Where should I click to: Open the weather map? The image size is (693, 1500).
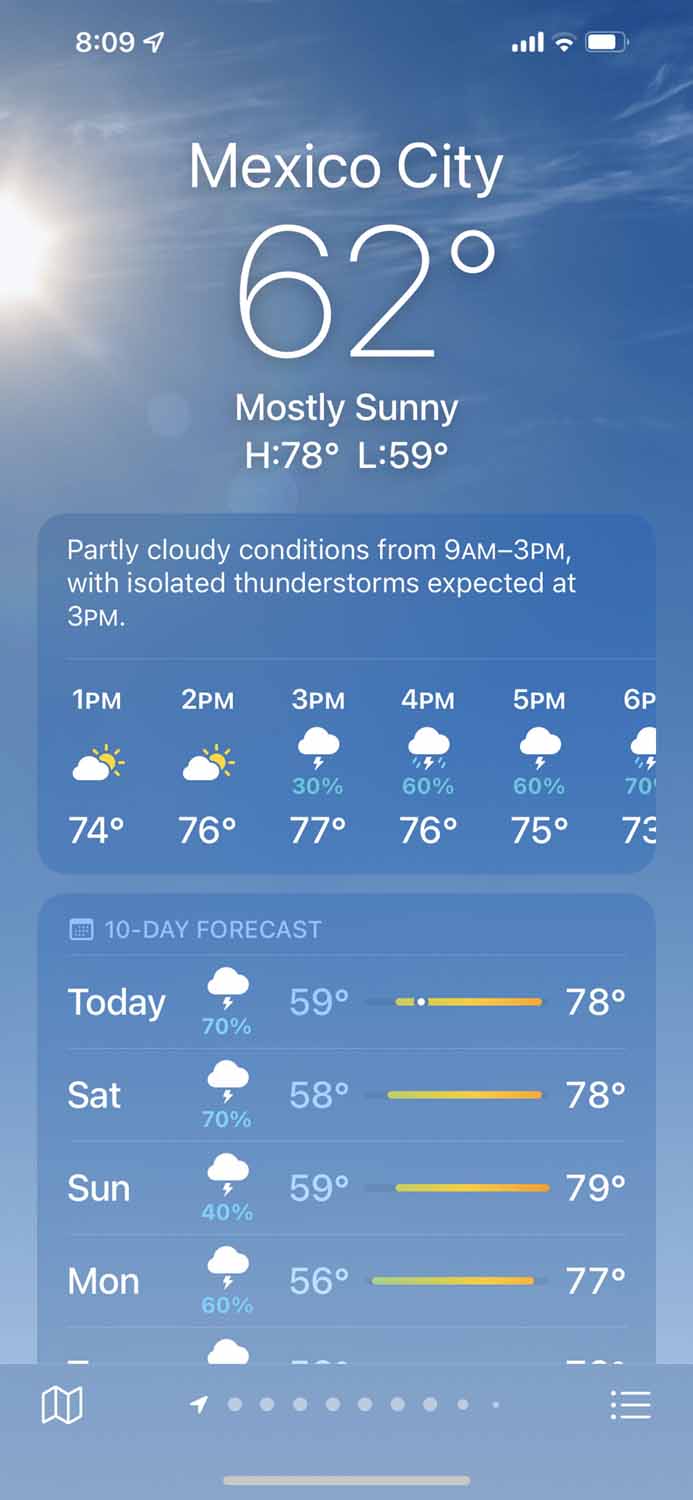point(62,1405)
